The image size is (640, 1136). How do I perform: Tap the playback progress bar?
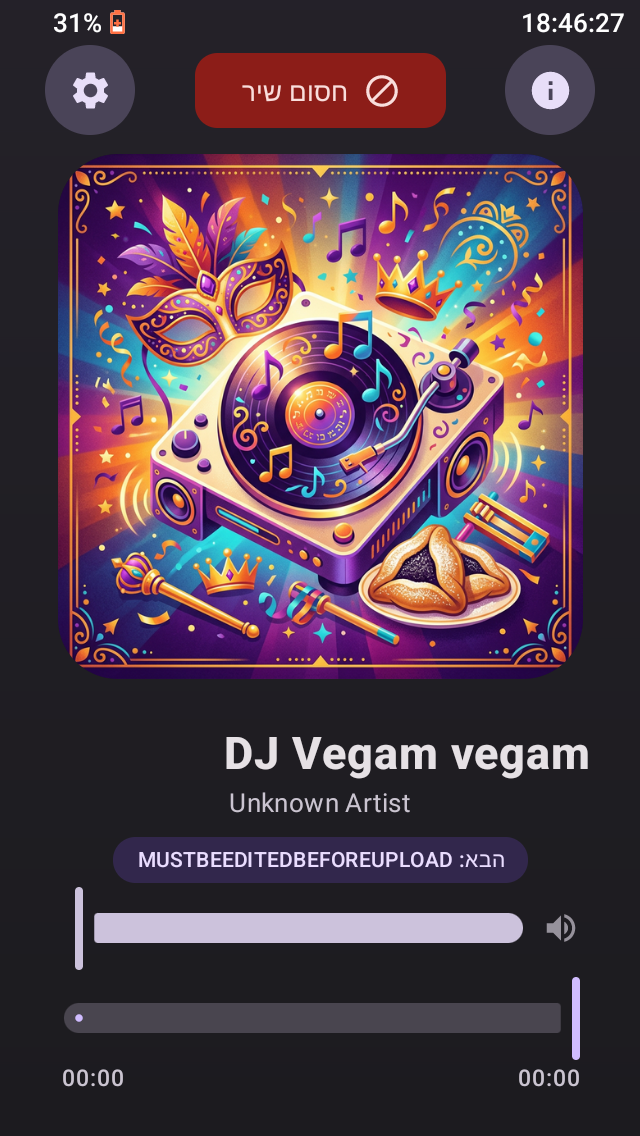pos(312,1018)
